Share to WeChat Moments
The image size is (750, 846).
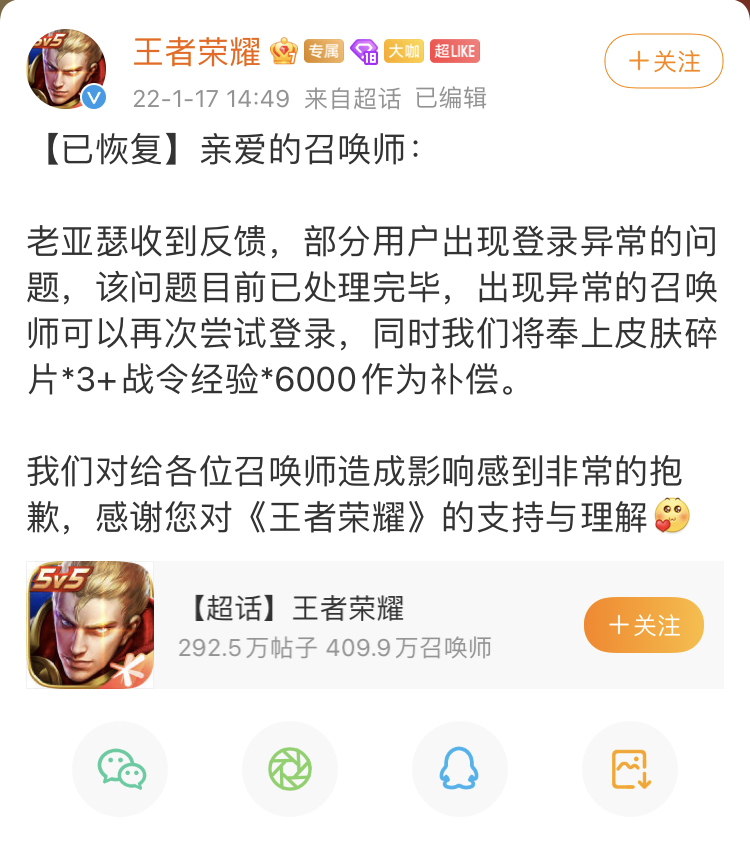pos(290,768)
